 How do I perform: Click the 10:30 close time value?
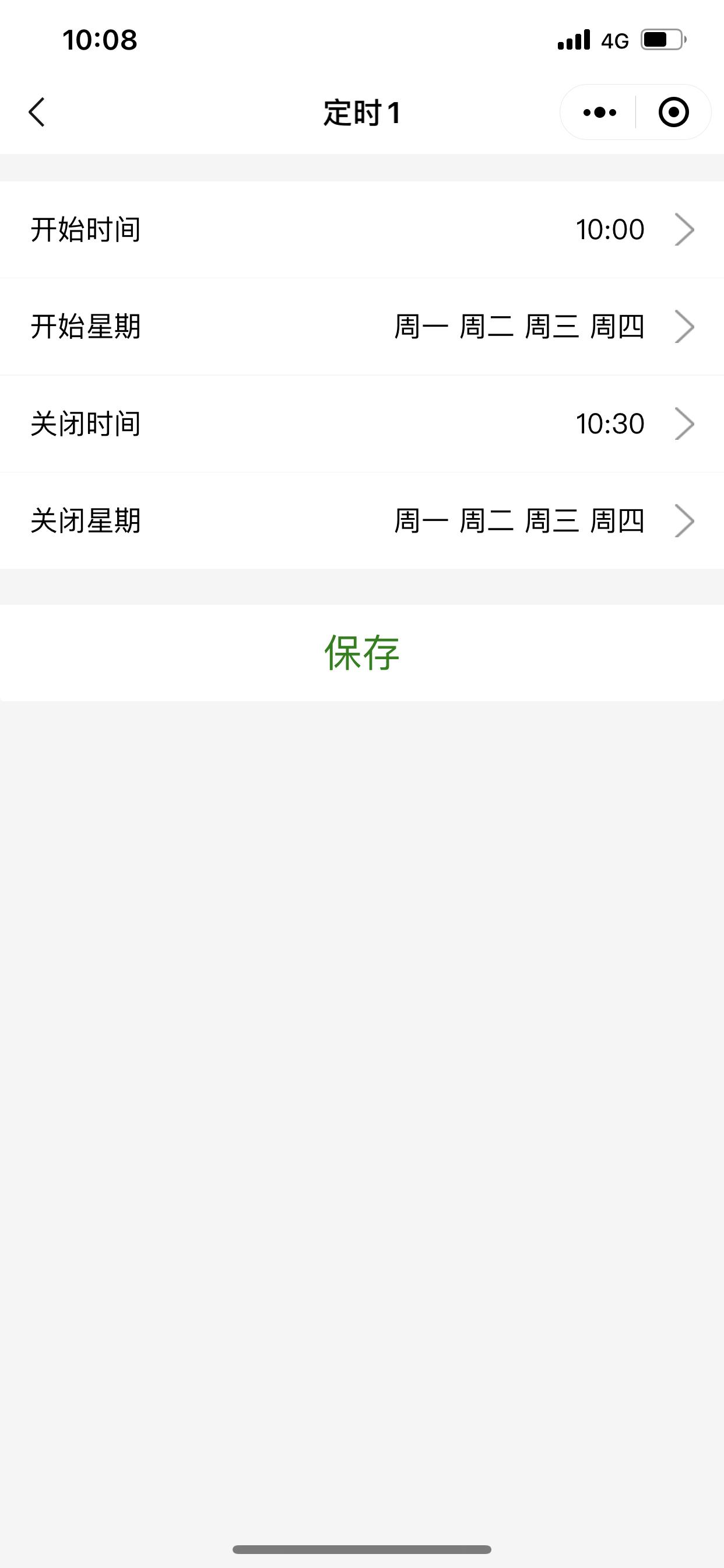click(x=610, y=423)
